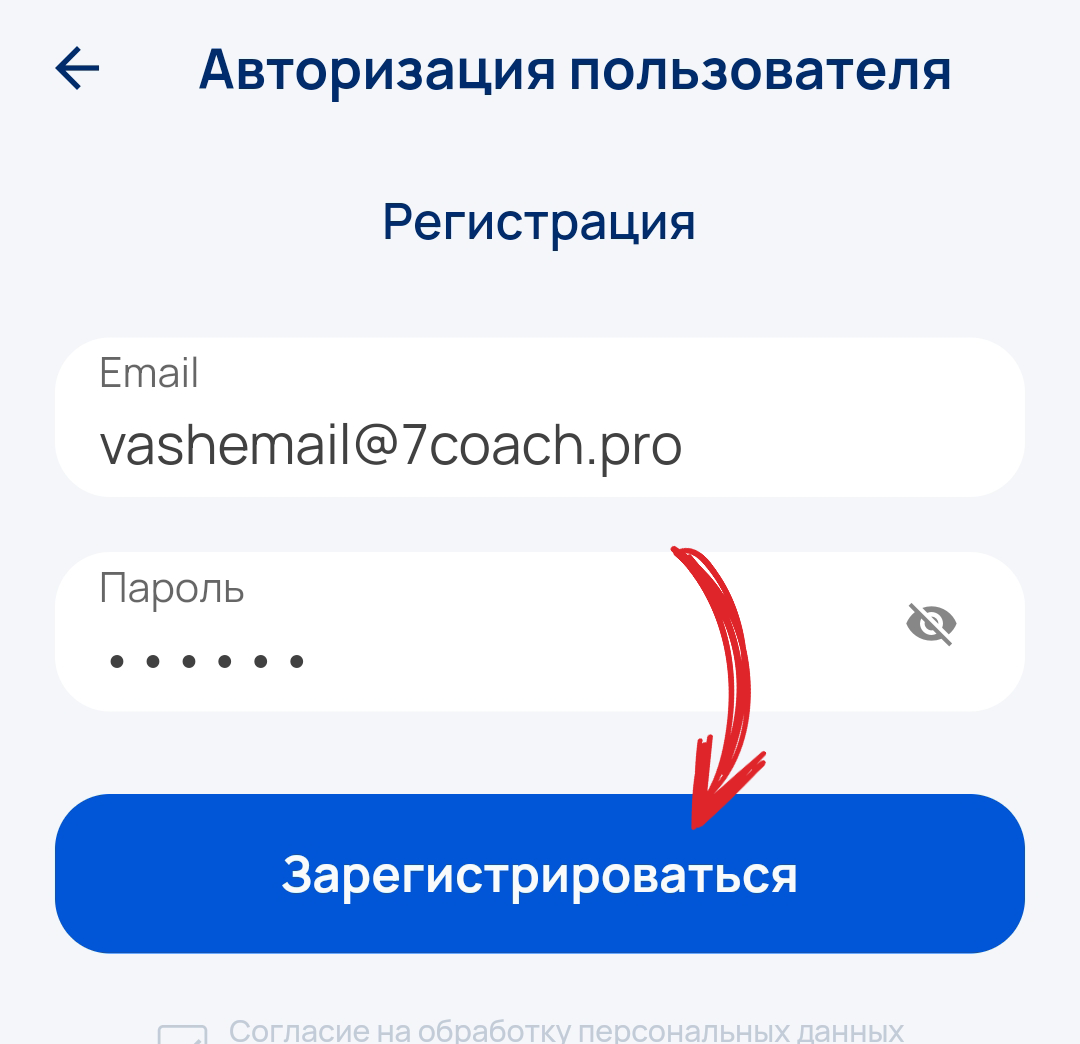Show the password with the eye icon
Viewport: 1080px width, 1044px height.
click(931, 625)
